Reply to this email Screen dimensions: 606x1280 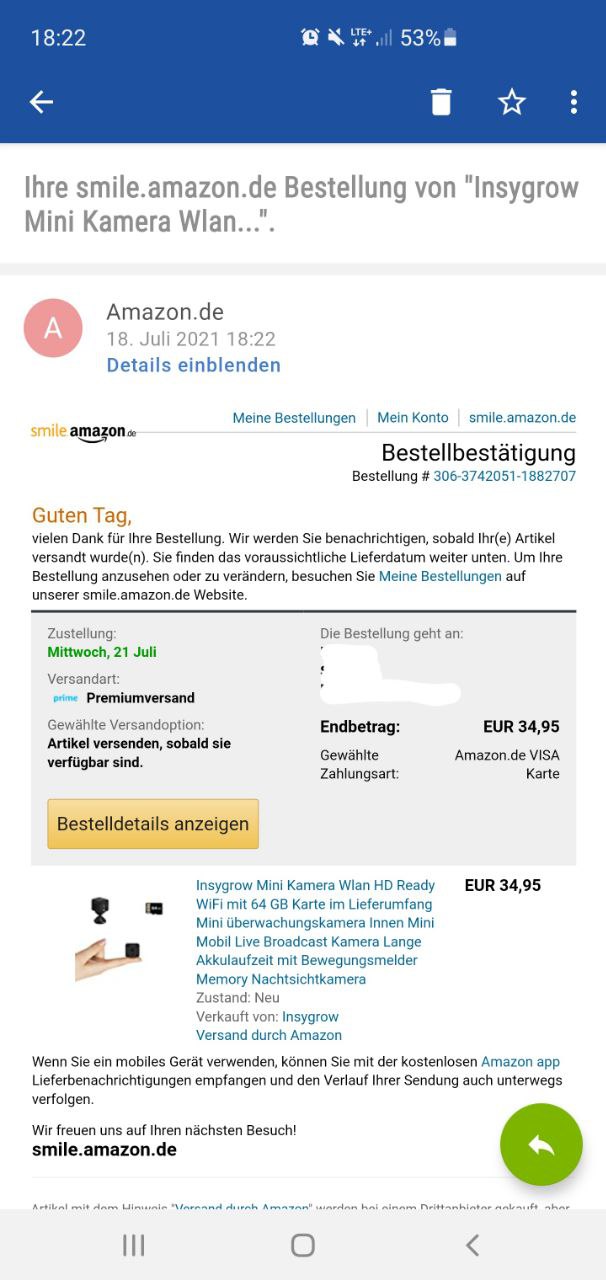pos(541,1144)
